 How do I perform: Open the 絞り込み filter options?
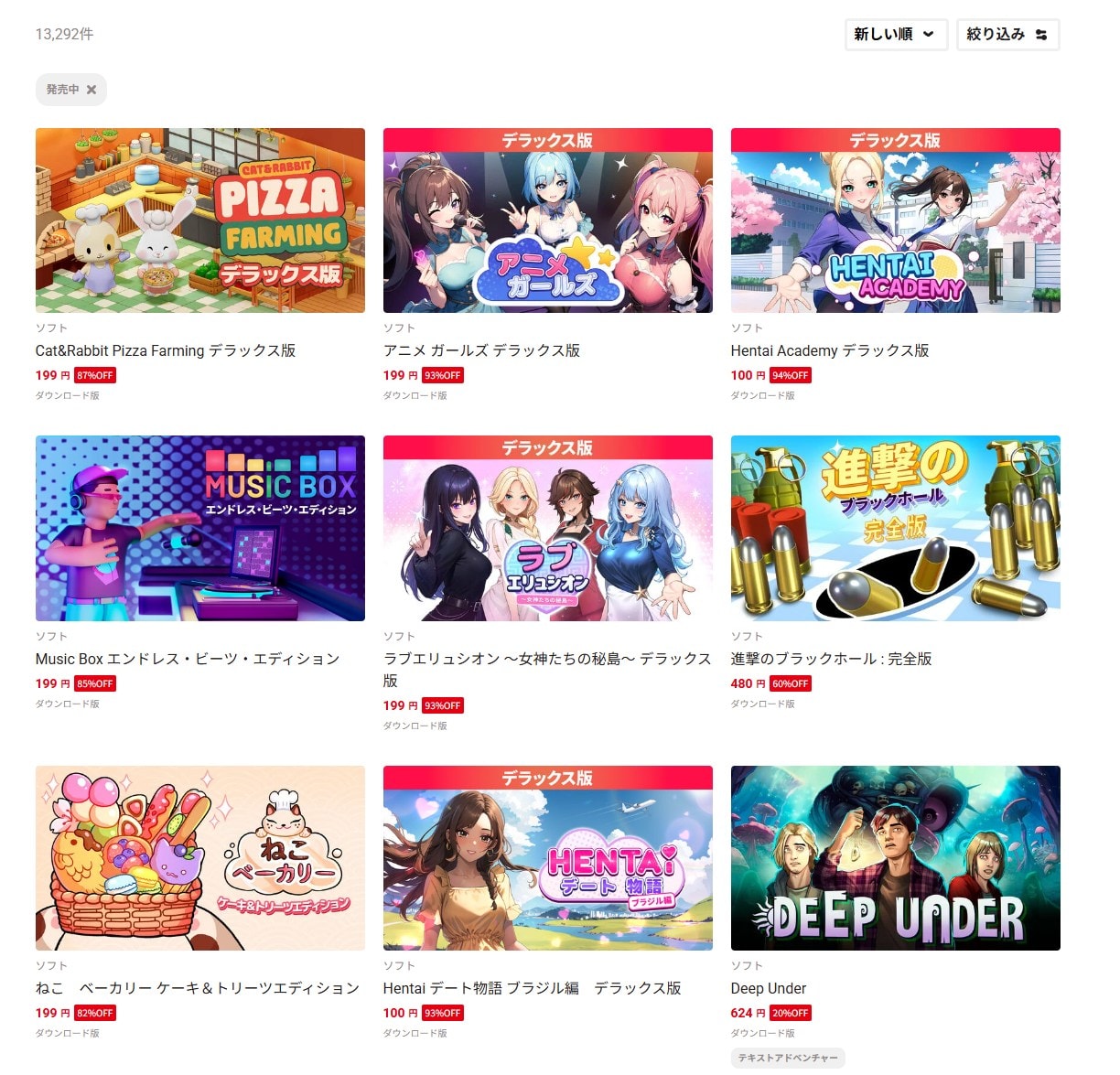1007,35
